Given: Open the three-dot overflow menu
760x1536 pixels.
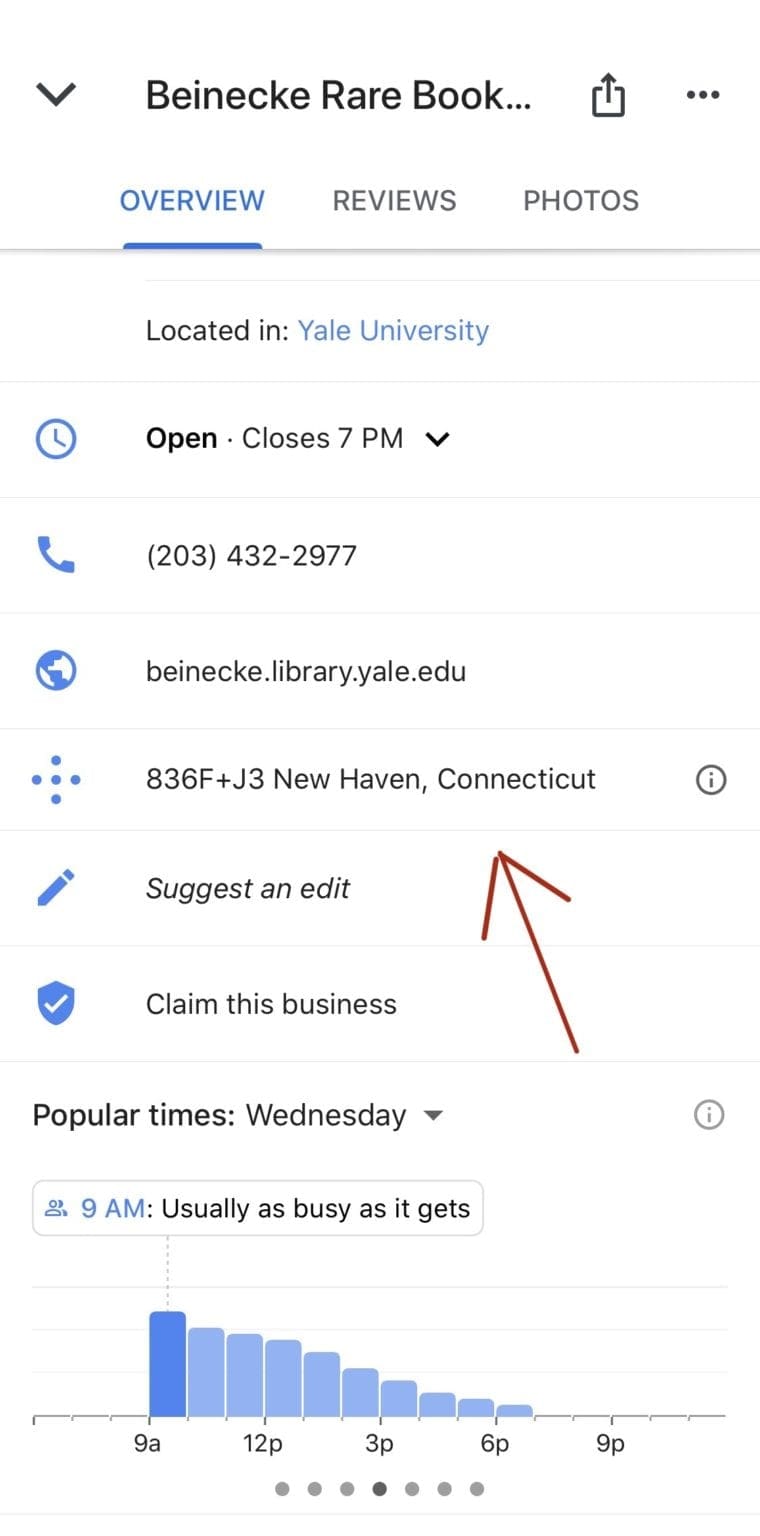Looking at the screenshot, I should click(702, 94).
